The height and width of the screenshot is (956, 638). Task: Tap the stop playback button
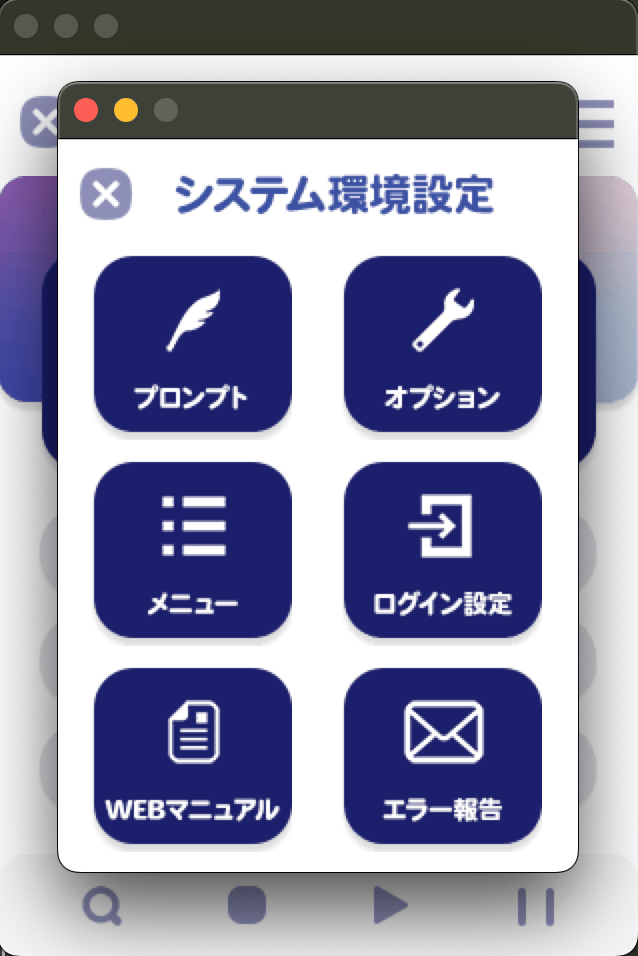[247, 906]
